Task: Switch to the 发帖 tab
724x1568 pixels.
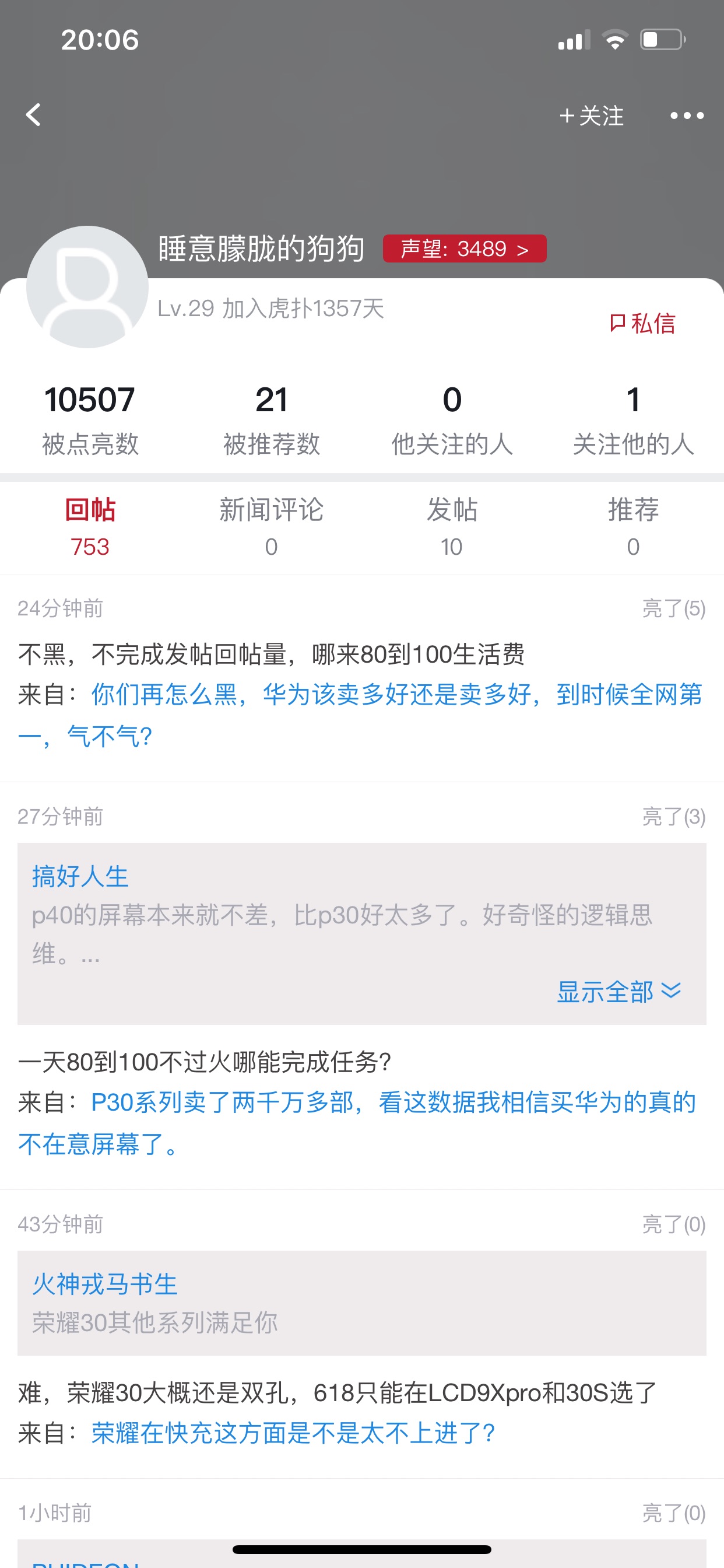Action: tap(452, 526)
